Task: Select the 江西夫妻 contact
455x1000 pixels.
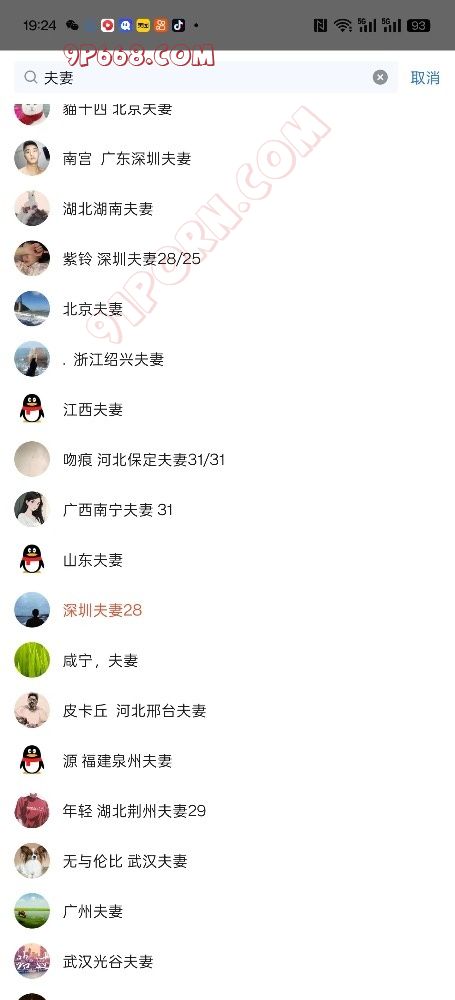Action: (227, 409)
